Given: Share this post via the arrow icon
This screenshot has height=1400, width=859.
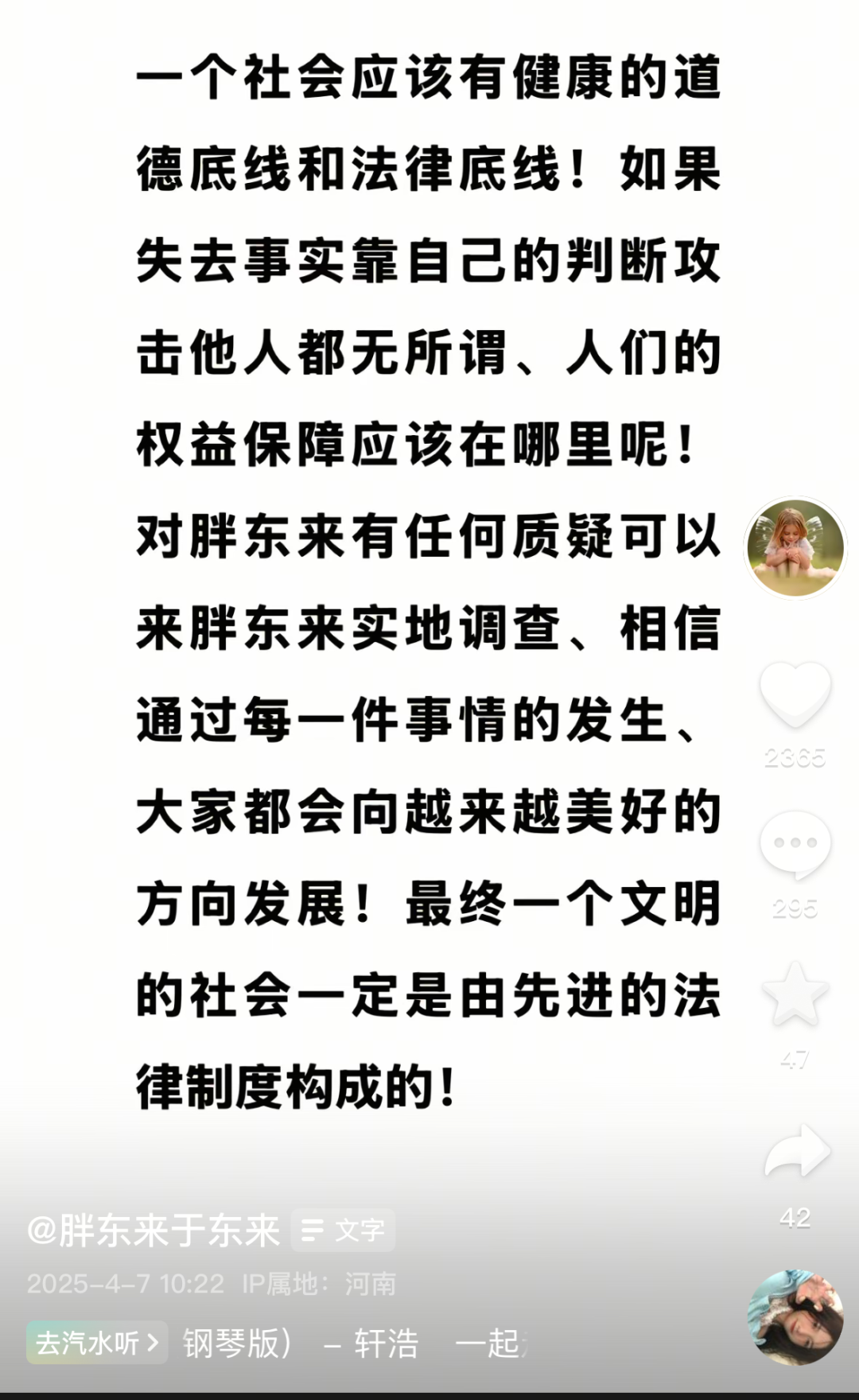Looking at the screenshot, I should (x=797, y=1151).
